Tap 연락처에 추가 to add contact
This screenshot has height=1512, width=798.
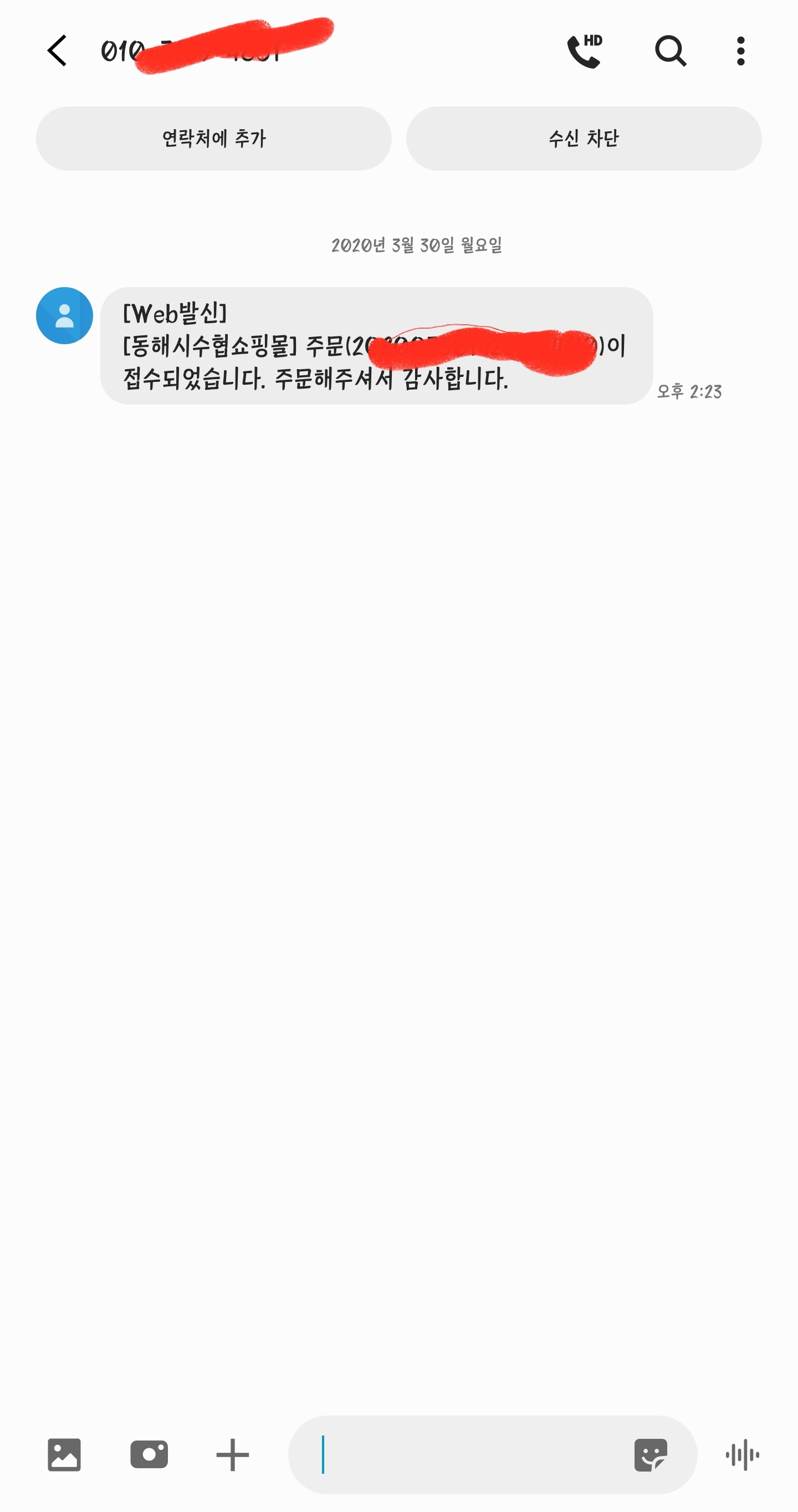pyautogui.click(x=213, y=139)
